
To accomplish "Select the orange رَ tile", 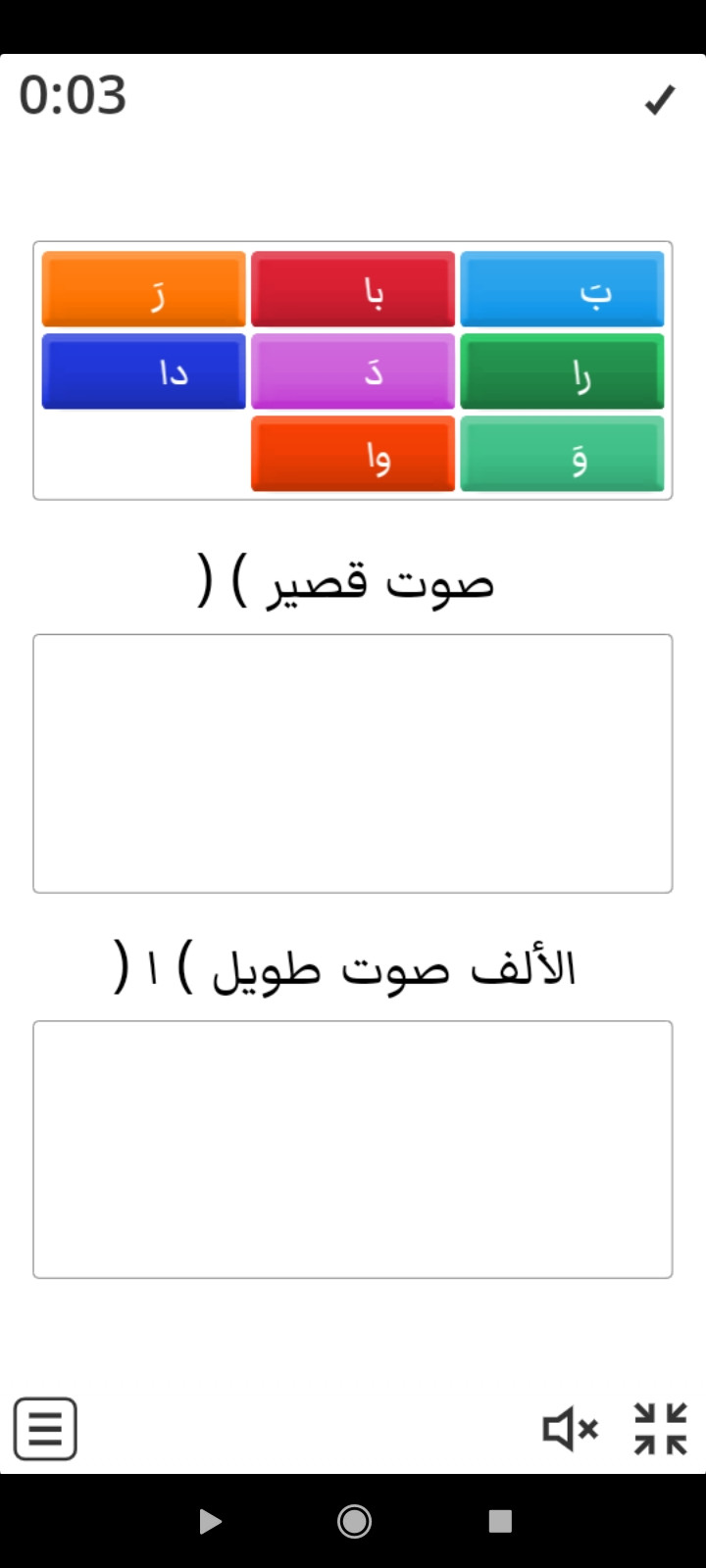I will tap(144, 289).
